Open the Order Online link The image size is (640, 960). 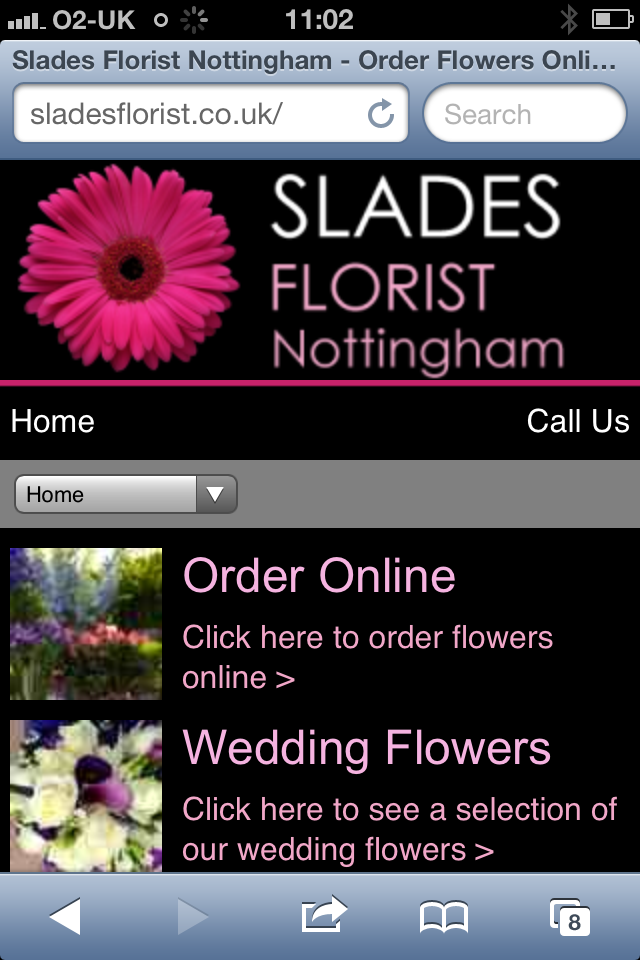coord(319,576)
